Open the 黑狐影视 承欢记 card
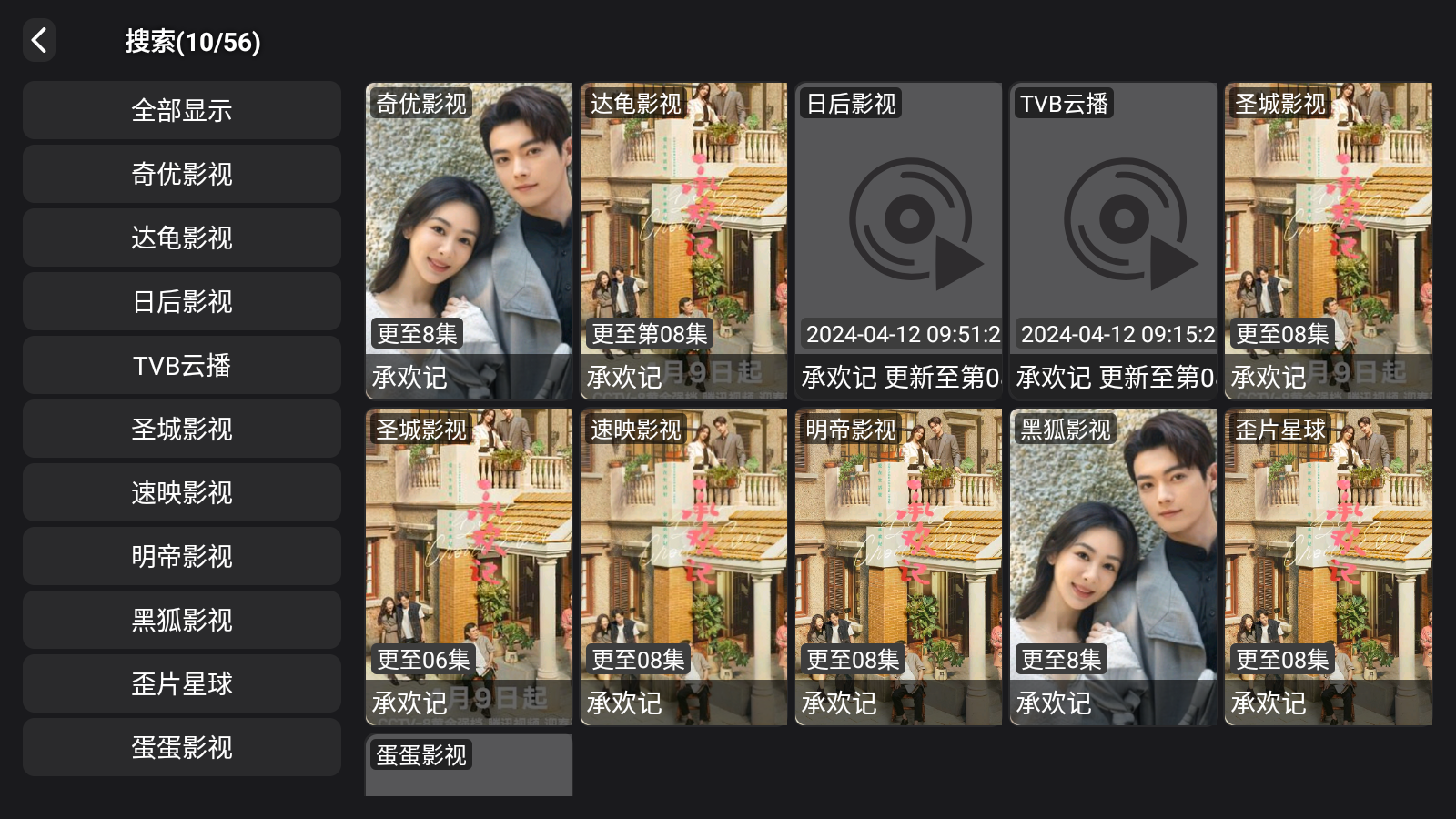 [1113, 567]
